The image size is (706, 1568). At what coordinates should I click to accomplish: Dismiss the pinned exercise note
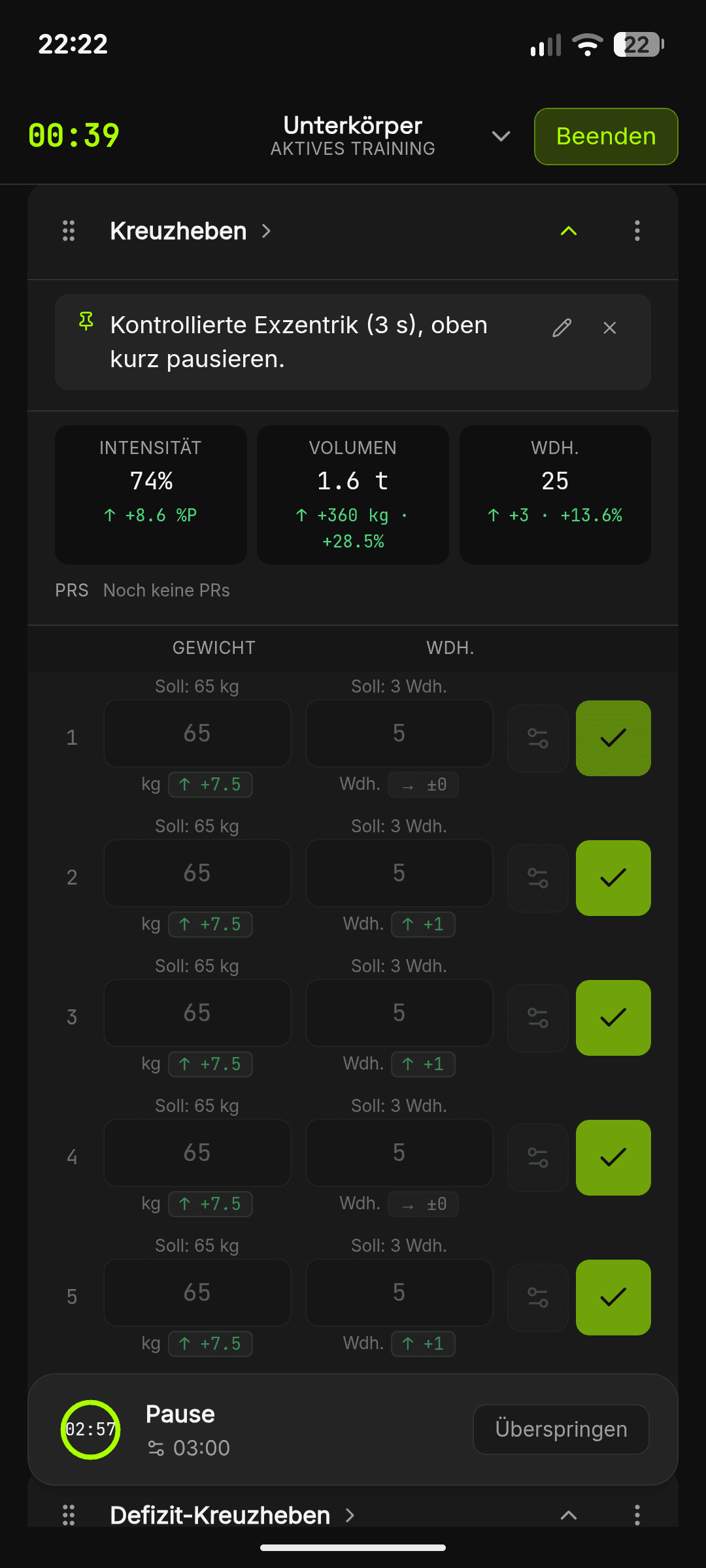coord(610,328)
